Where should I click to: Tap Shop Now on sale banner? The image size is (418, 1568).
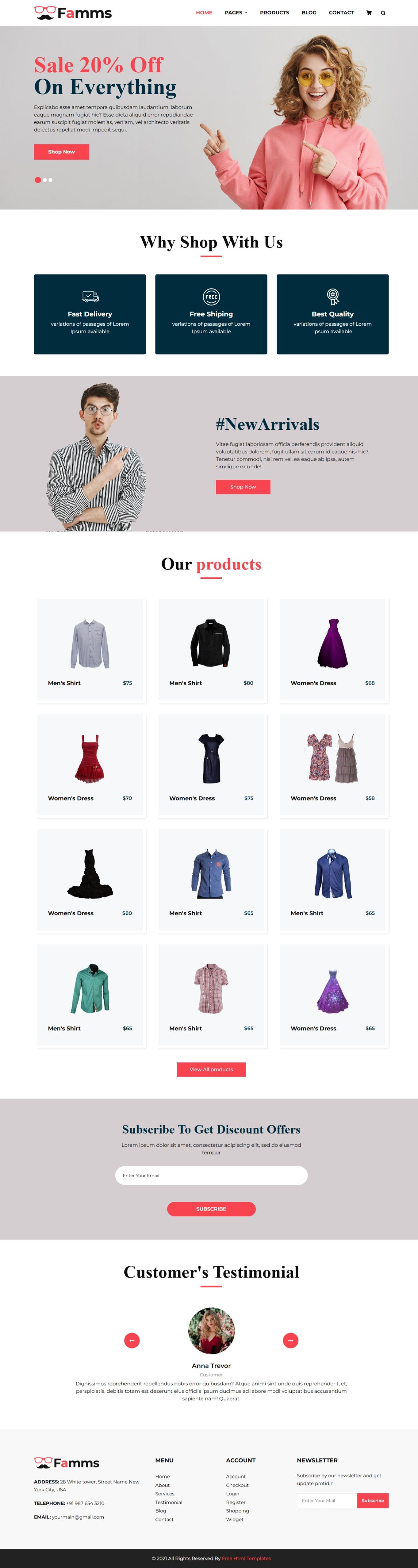click(61, 151)
